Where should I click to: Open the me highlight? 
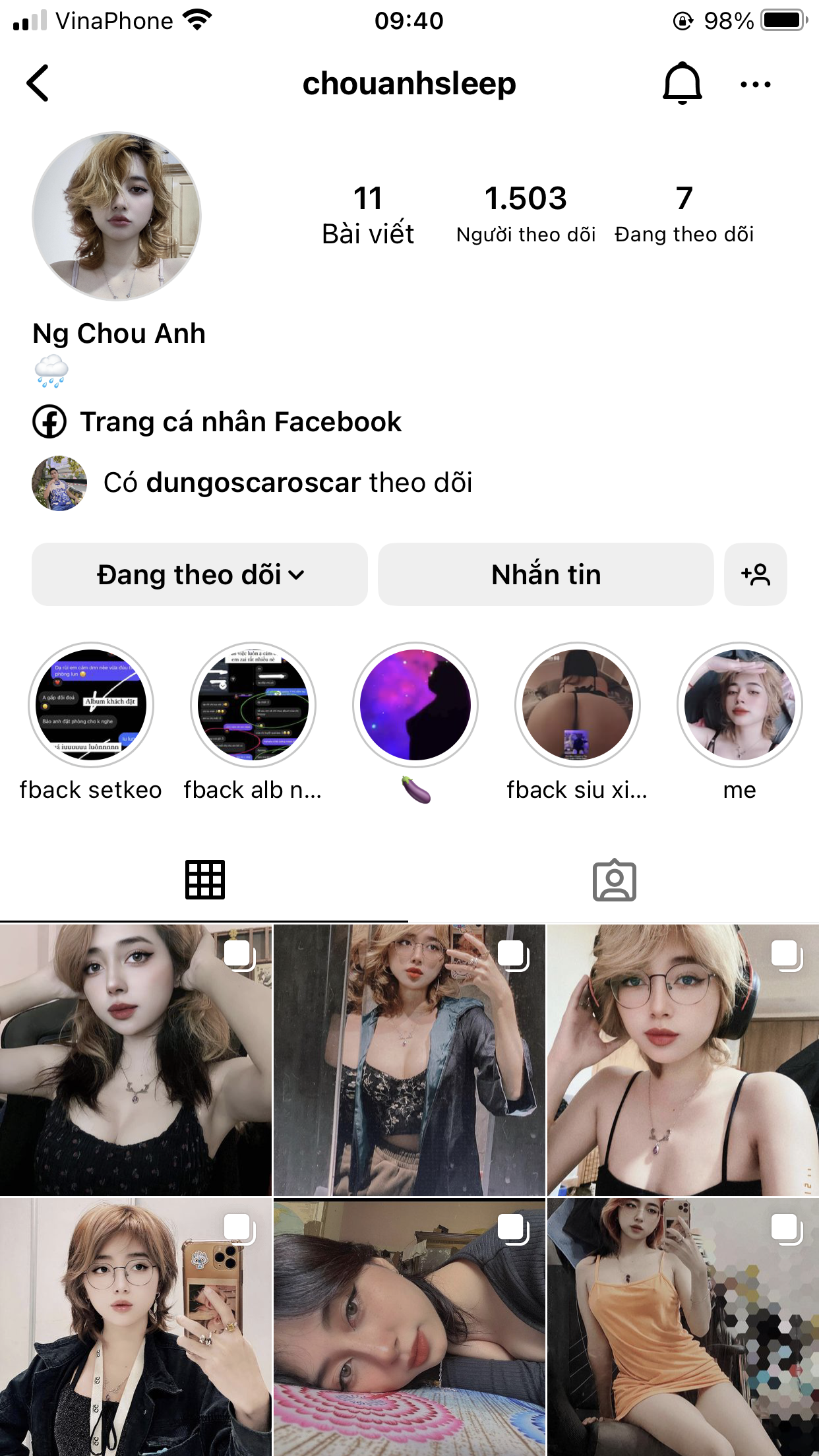[739, 705]
